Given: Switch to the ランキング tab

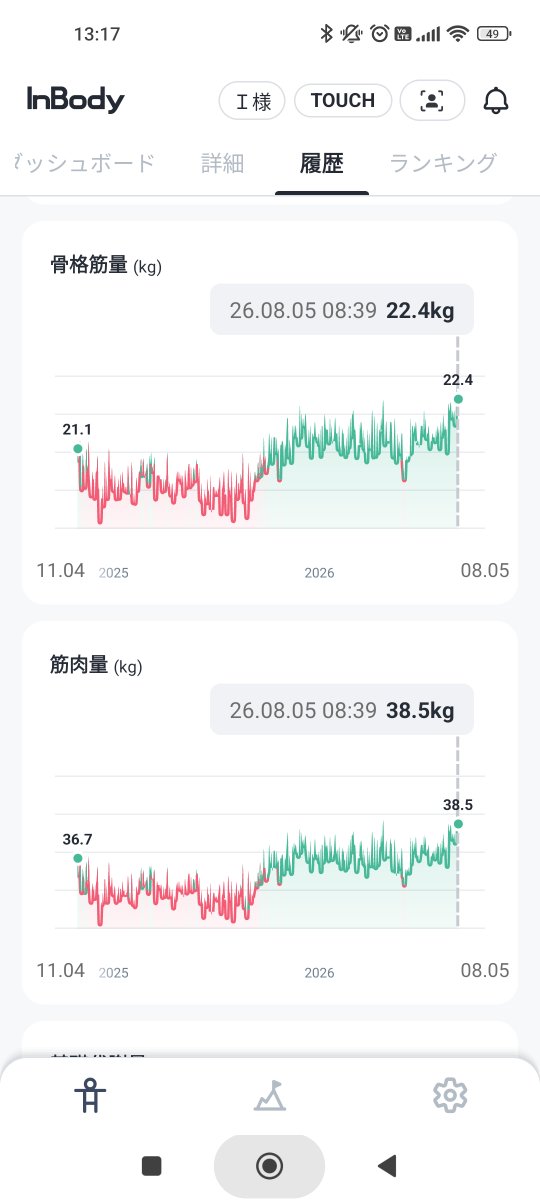Looking at the screenshot, I should (443, 163).
